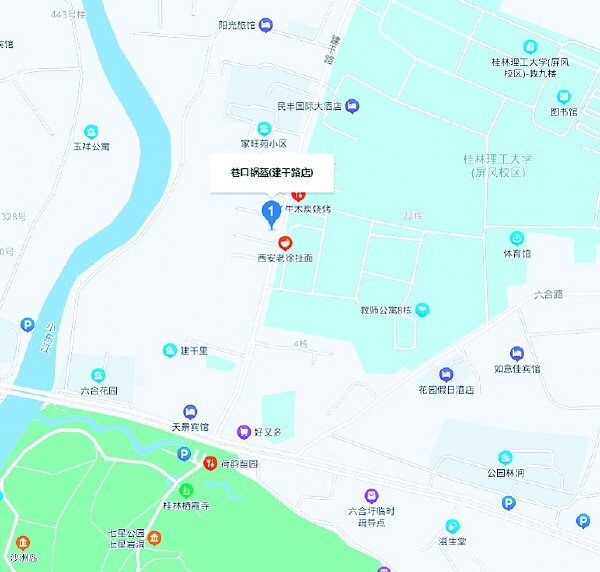Select the 玉祥公寓 marker
The width and height of the screenshot is (600, 572).
pos(91,131)
